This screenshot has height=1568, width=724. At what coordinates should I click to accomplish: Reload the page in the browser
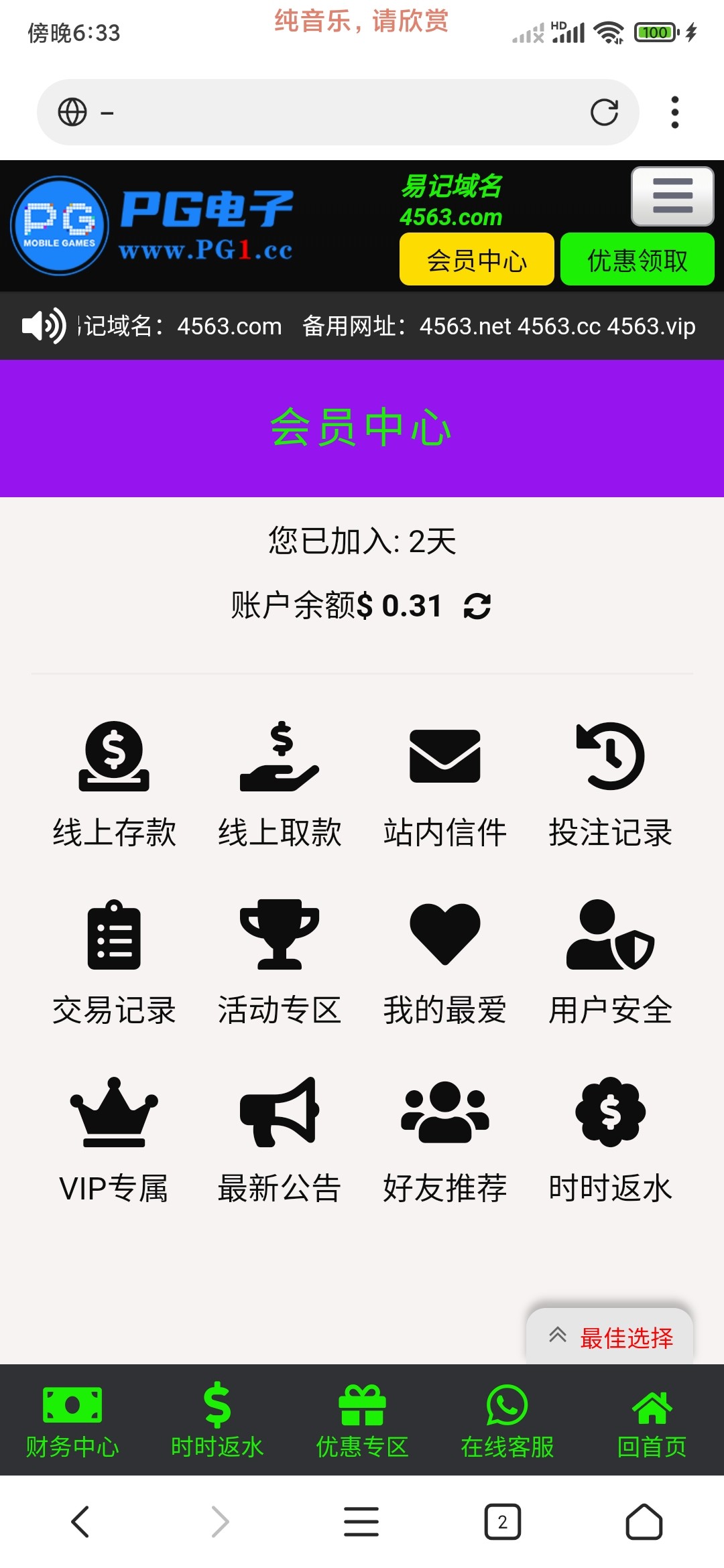(x=604, y=112)
